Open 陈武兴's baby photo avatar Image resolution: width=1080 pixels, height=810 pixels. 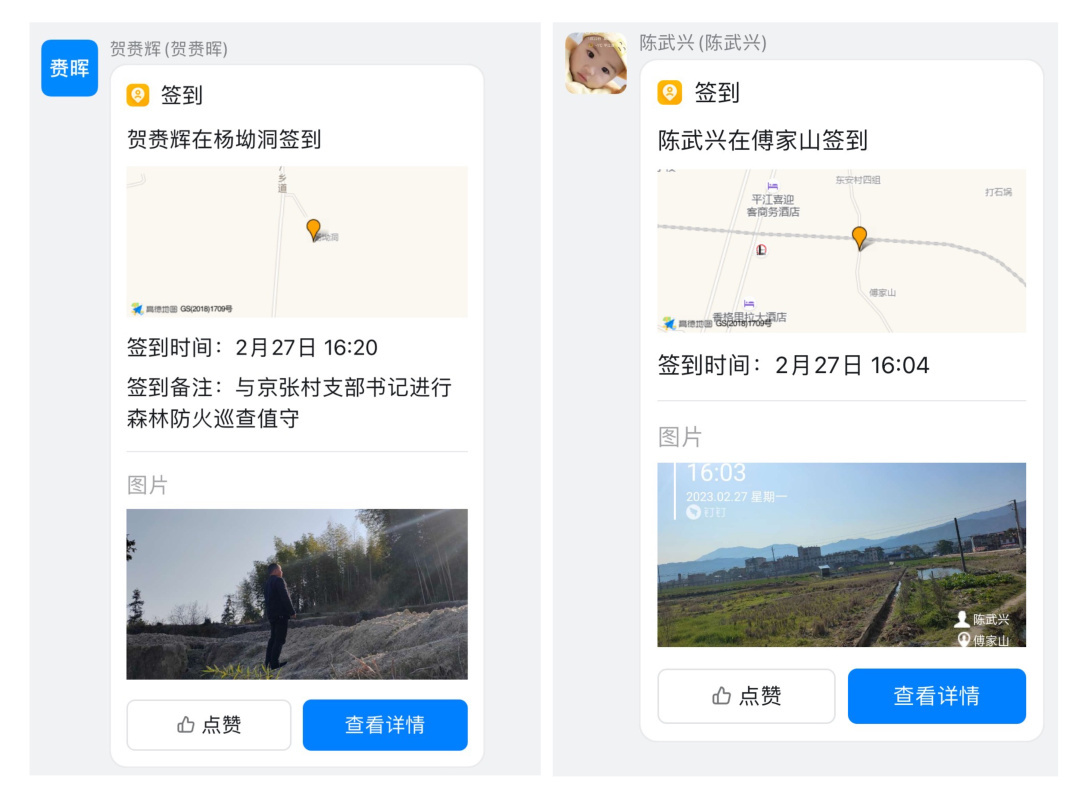pos(596,63)
